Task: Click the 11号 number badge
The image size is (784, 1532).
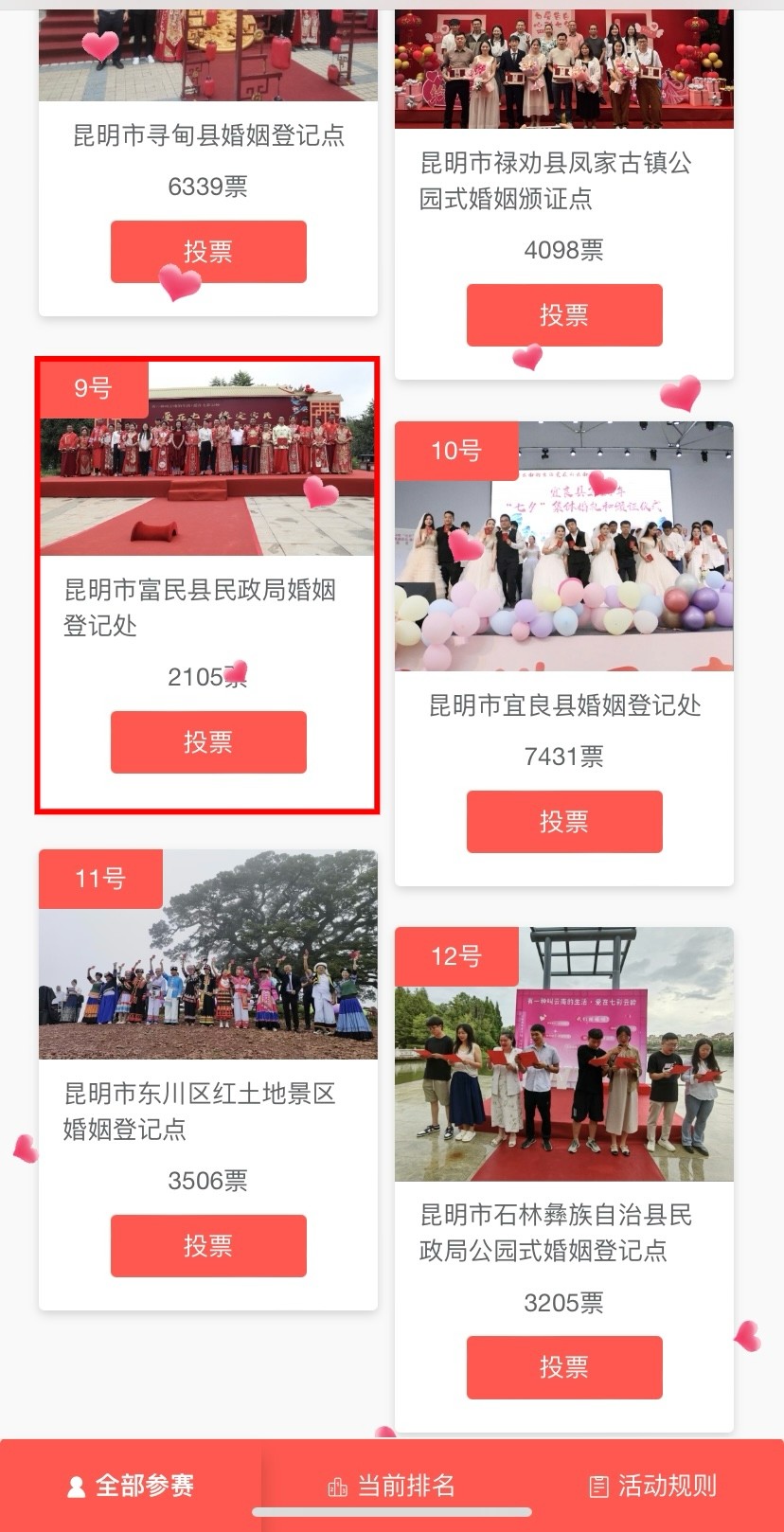Action: pos(100,879)
